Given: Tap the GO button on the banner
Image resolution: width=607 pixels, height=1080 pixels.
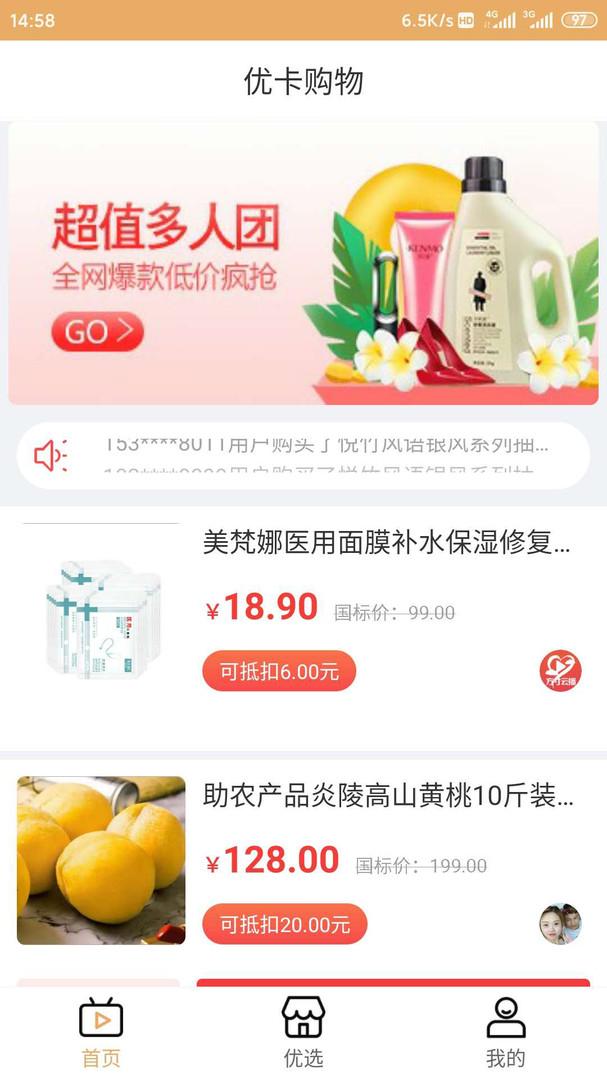Looking at the screenshot, I should pos(99,333).
